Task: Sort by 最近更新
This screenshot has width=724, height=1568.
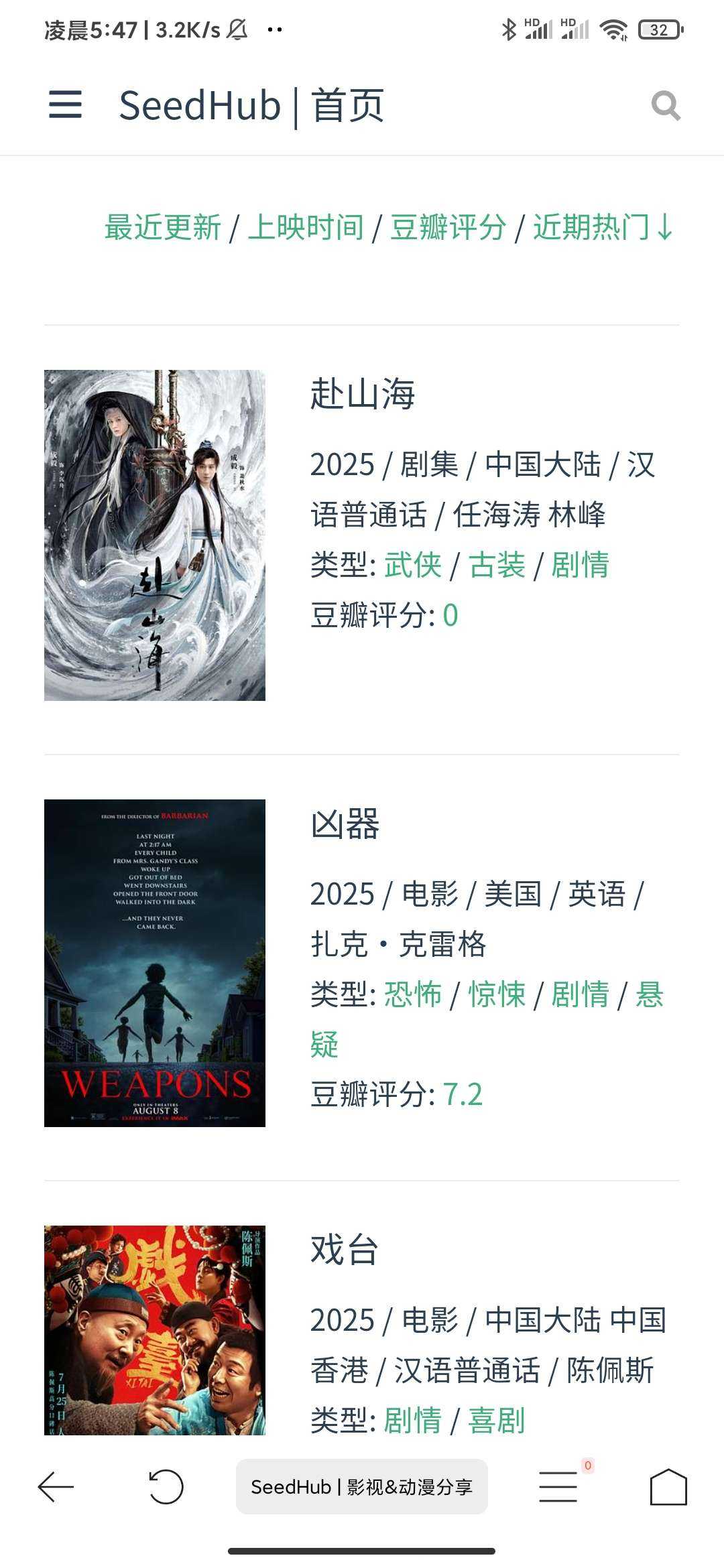Action: coord(163,227)
